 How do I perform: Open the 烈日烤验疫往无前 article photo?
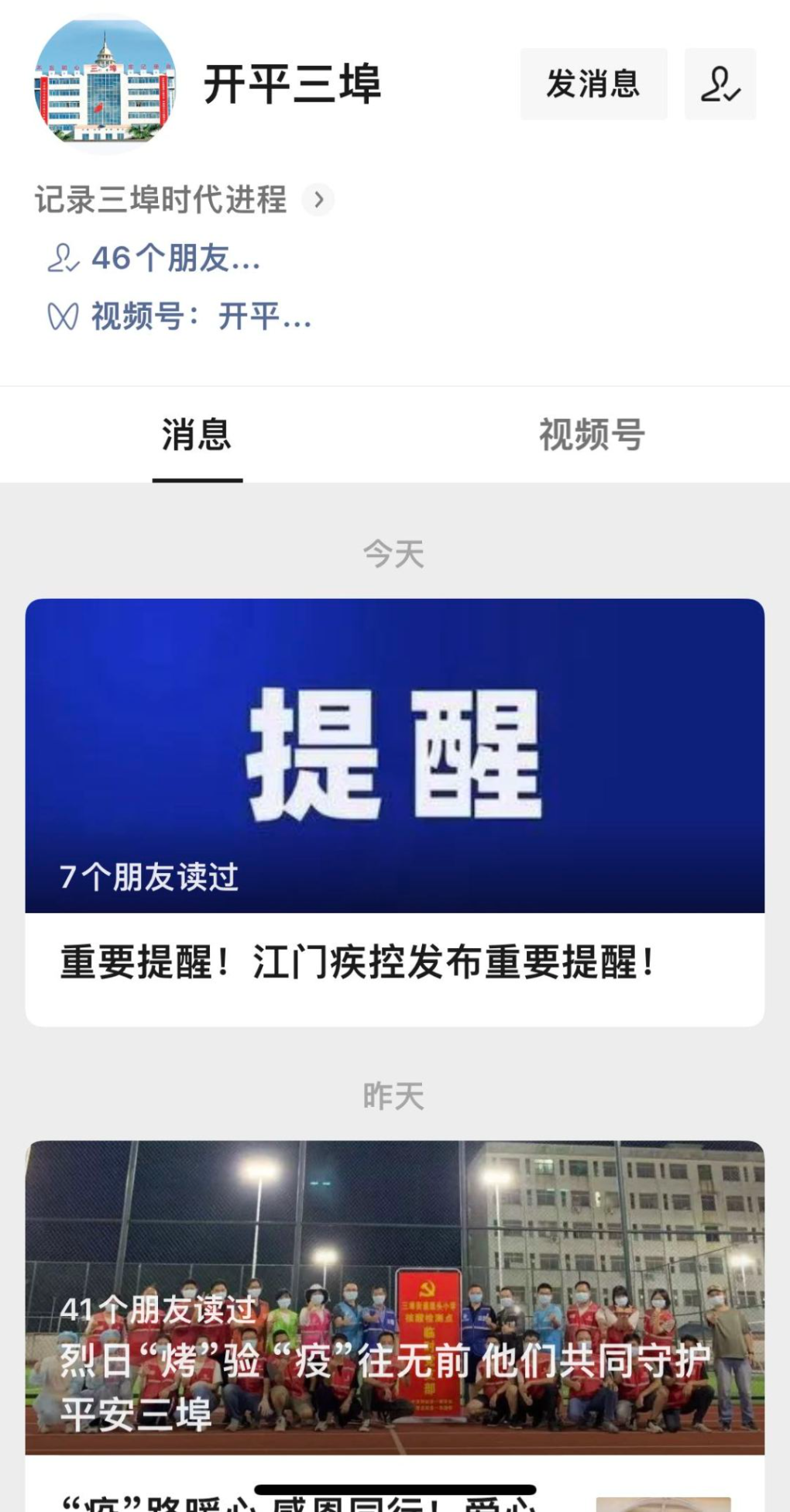(394, 1294)
